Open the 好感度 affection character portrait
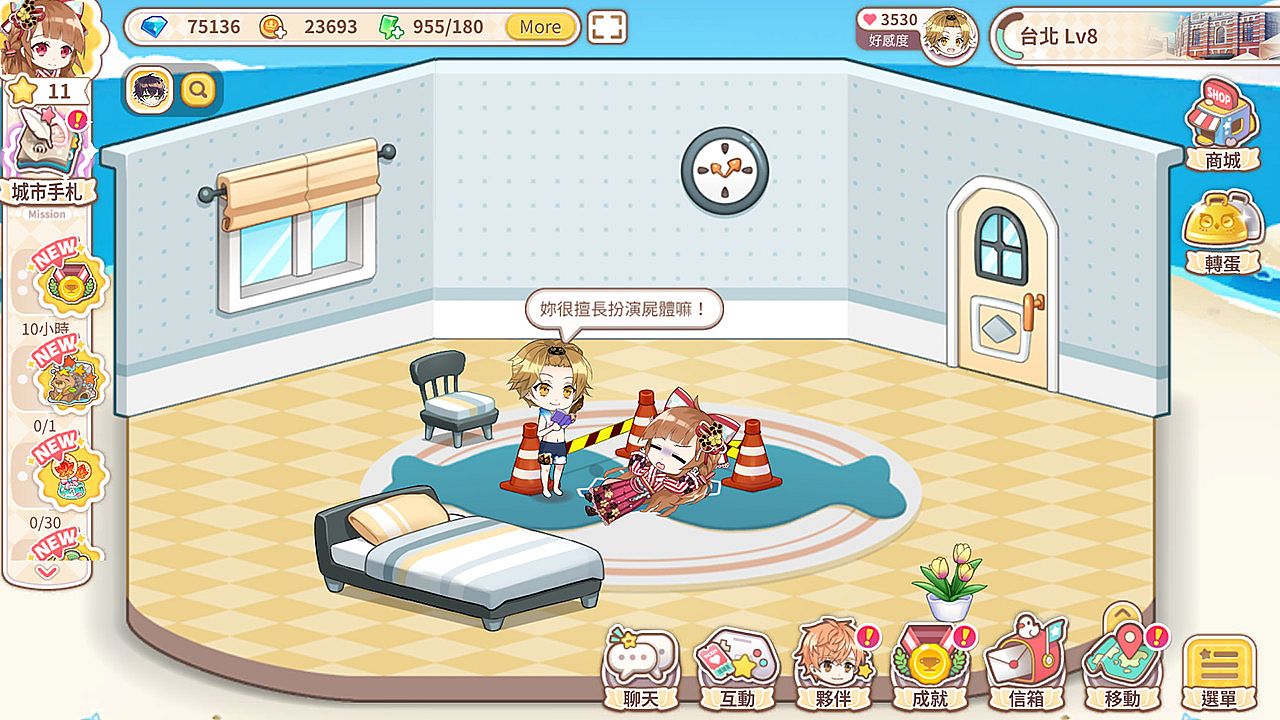 (948, 37)
